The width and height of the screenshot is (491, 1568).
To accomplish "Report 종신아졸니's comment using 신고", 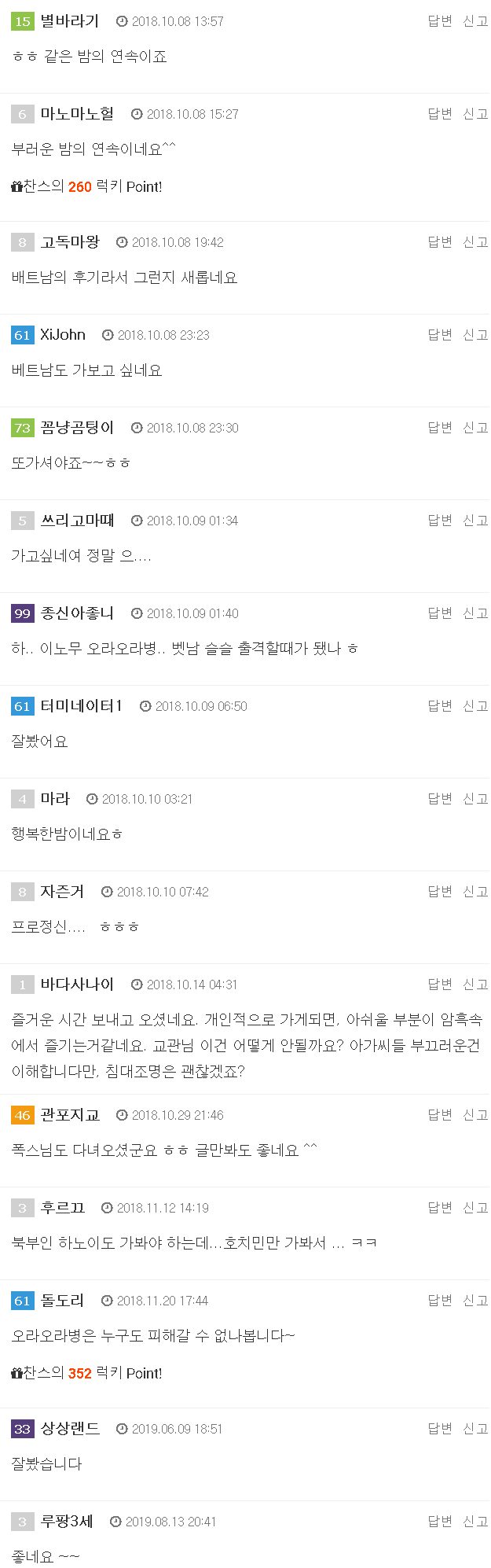I will pos(475,613).
